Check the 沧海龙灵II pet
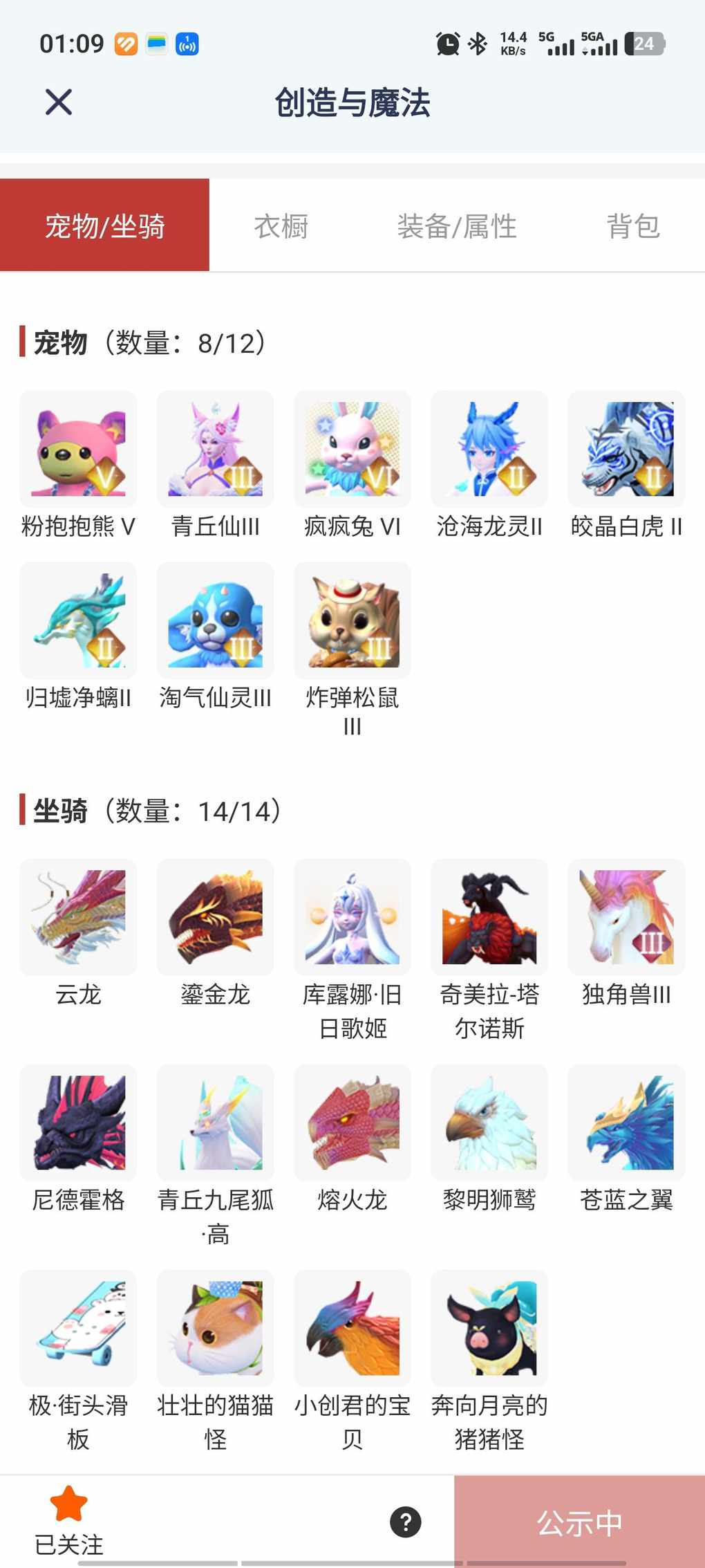Screen dimensions: 705x1568 pos(489,450)
